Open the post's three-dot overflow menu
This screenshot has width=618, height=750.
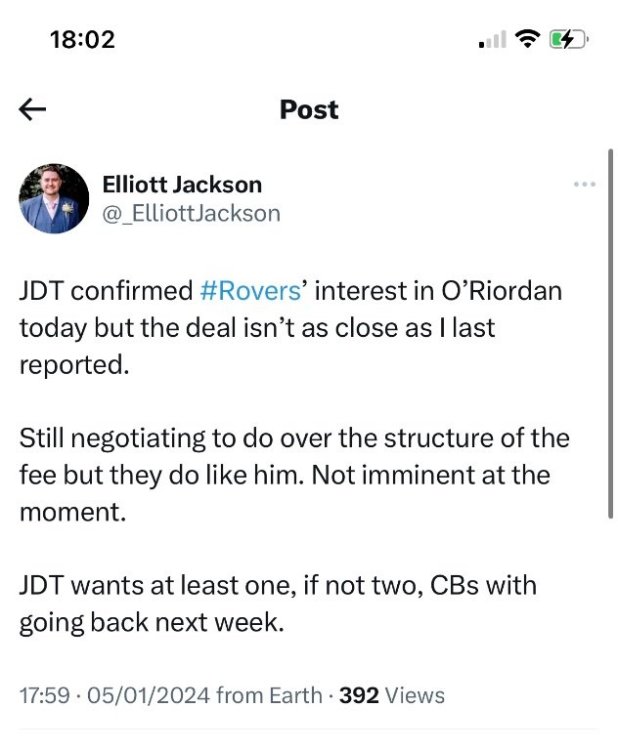pos(584,185)
